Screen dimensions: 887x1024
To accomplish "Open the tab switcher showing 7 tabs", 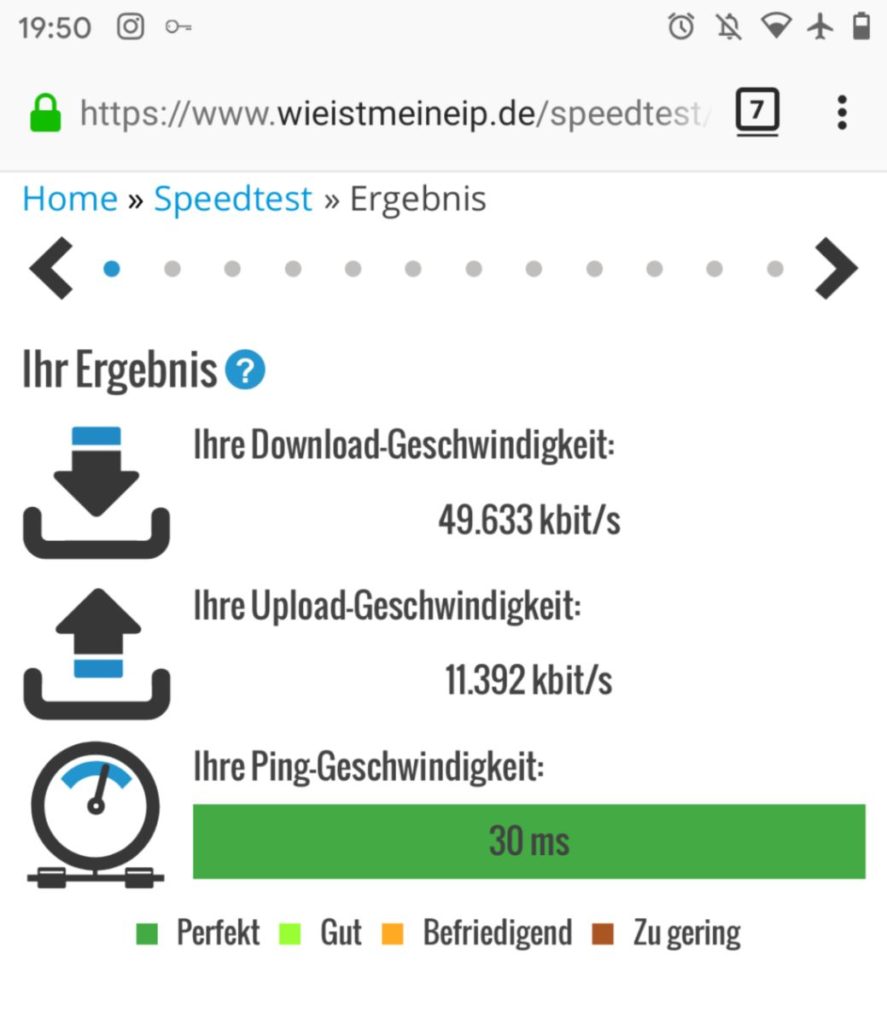I will [757, 112].
